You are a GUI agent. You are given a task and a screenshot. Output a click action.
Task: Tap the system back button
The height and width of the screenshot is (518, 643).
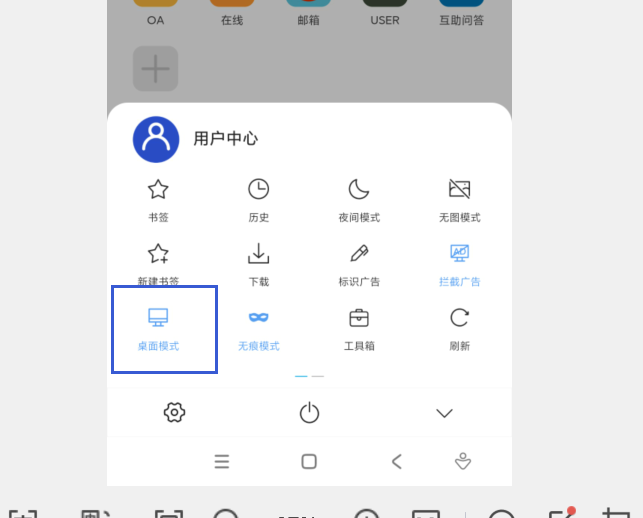pyautogui.click(x=396, y=461)
